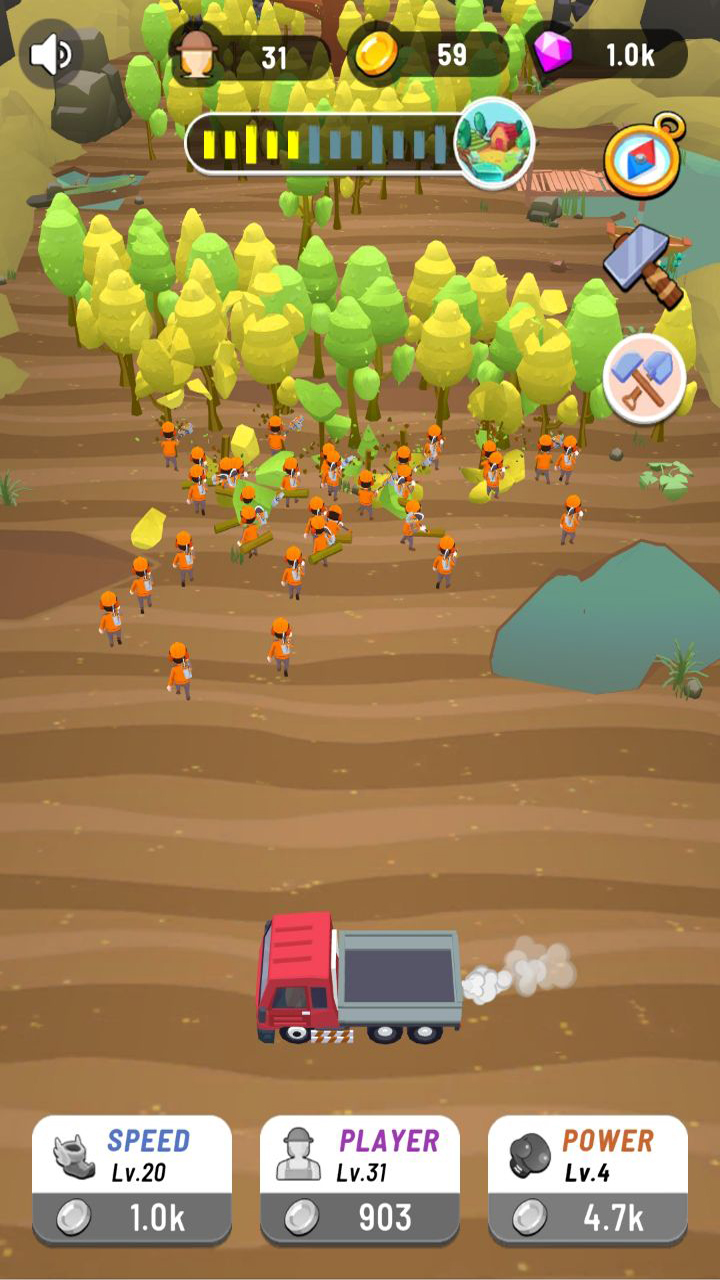Screen dimensions: 720x1280
Task: Tap the hammer tool icon
Action: [x=644, y=264]
